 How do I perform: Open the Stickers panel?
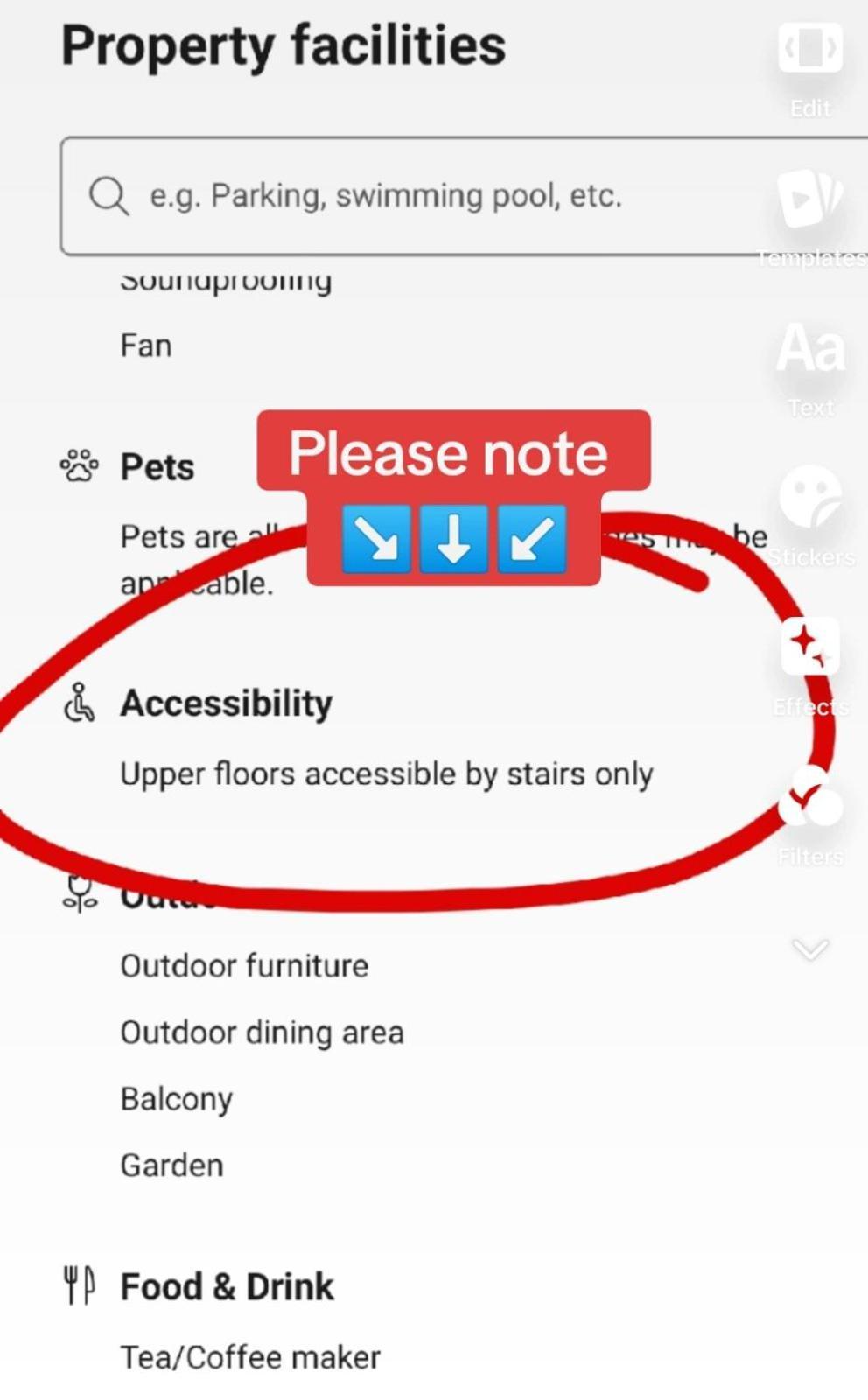tap(809, 499)
